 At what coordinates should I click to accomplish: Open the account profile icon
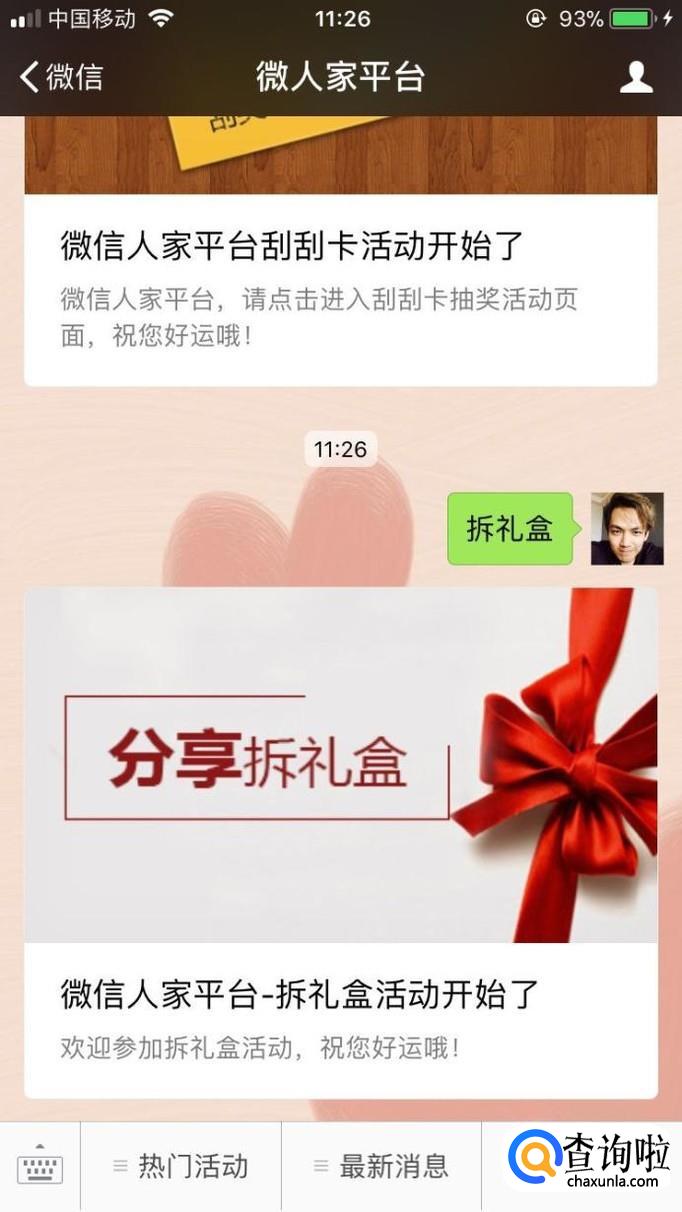coord(636,77)
